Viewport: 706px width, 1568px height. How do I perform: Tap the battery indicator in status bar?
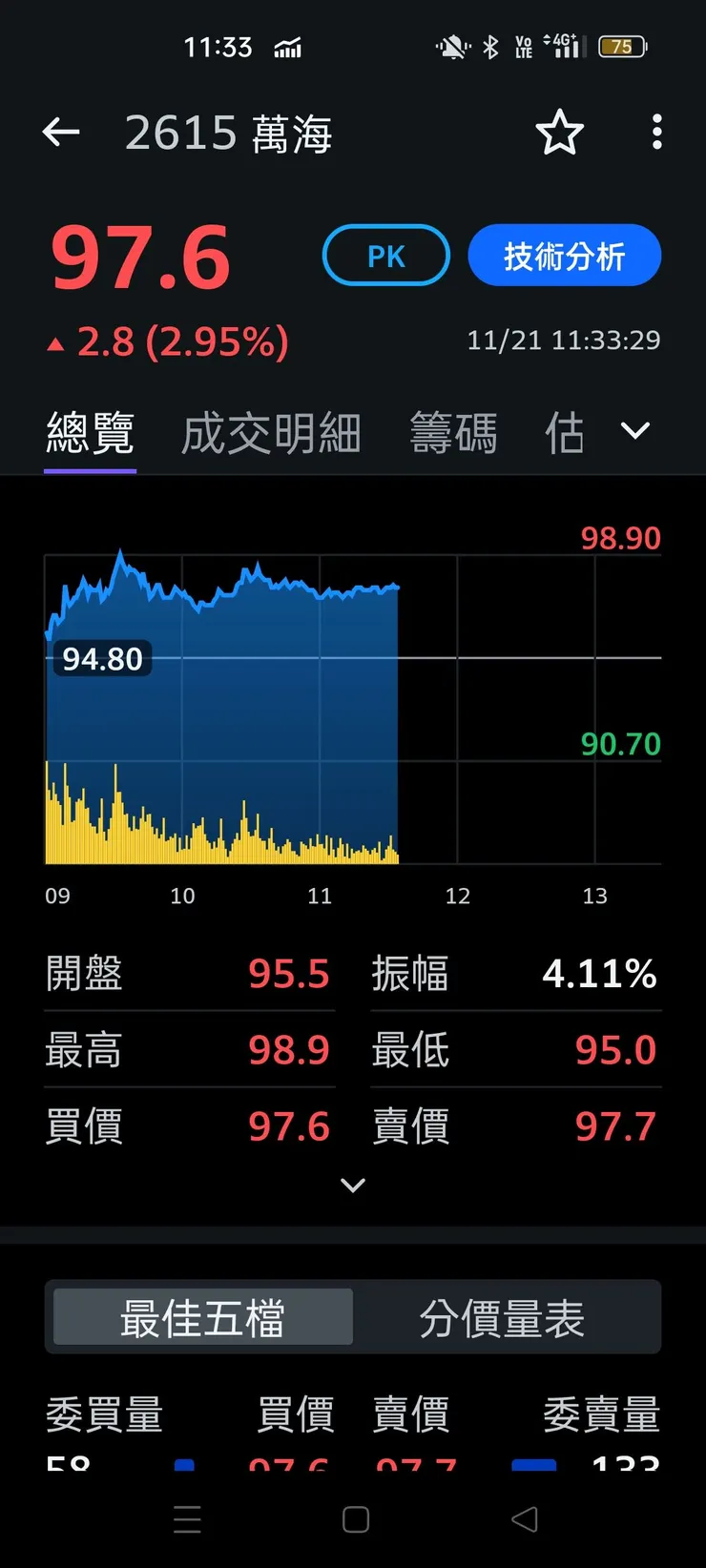[625, 46]
